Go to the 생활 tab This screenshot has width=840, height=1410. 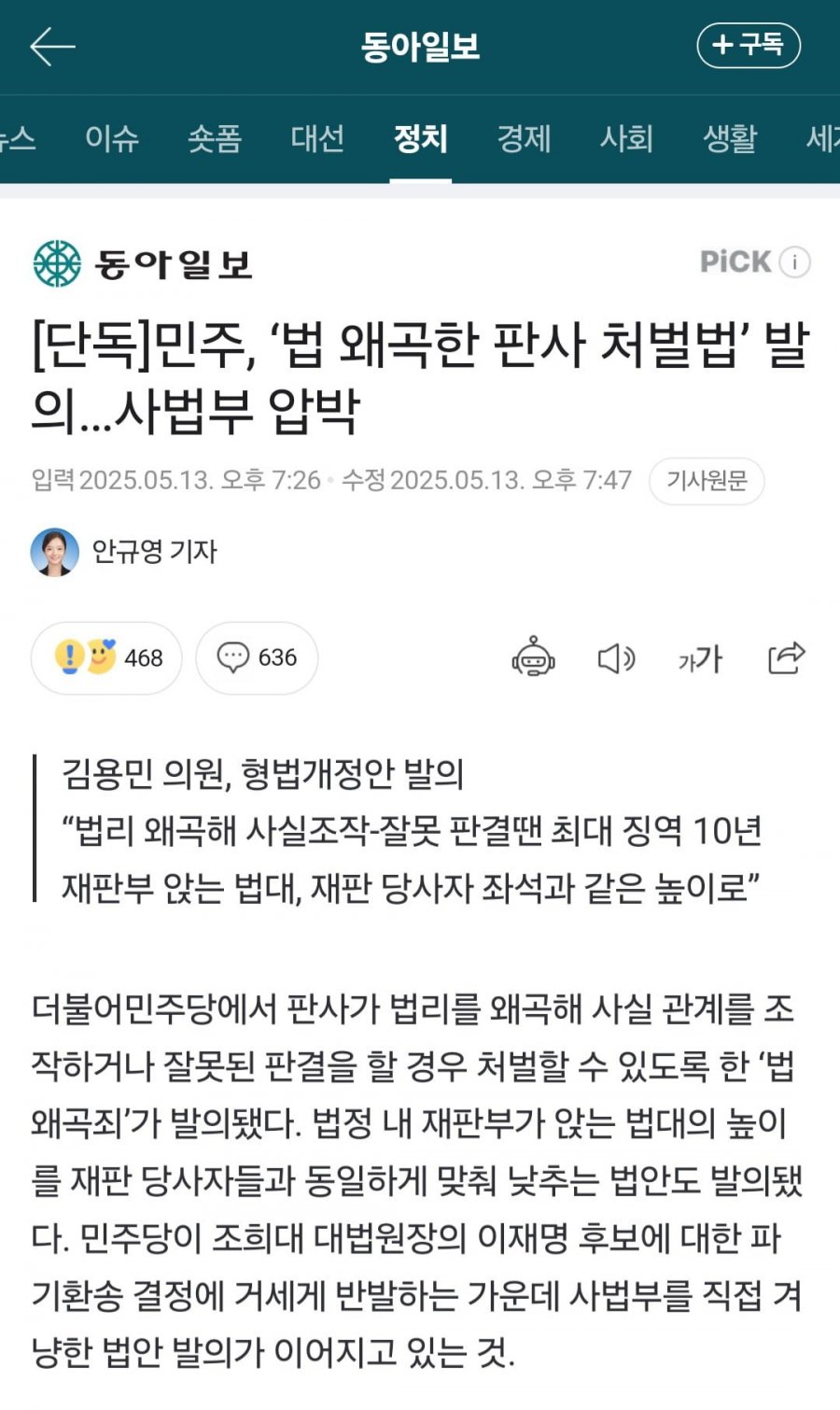(730, 139)
